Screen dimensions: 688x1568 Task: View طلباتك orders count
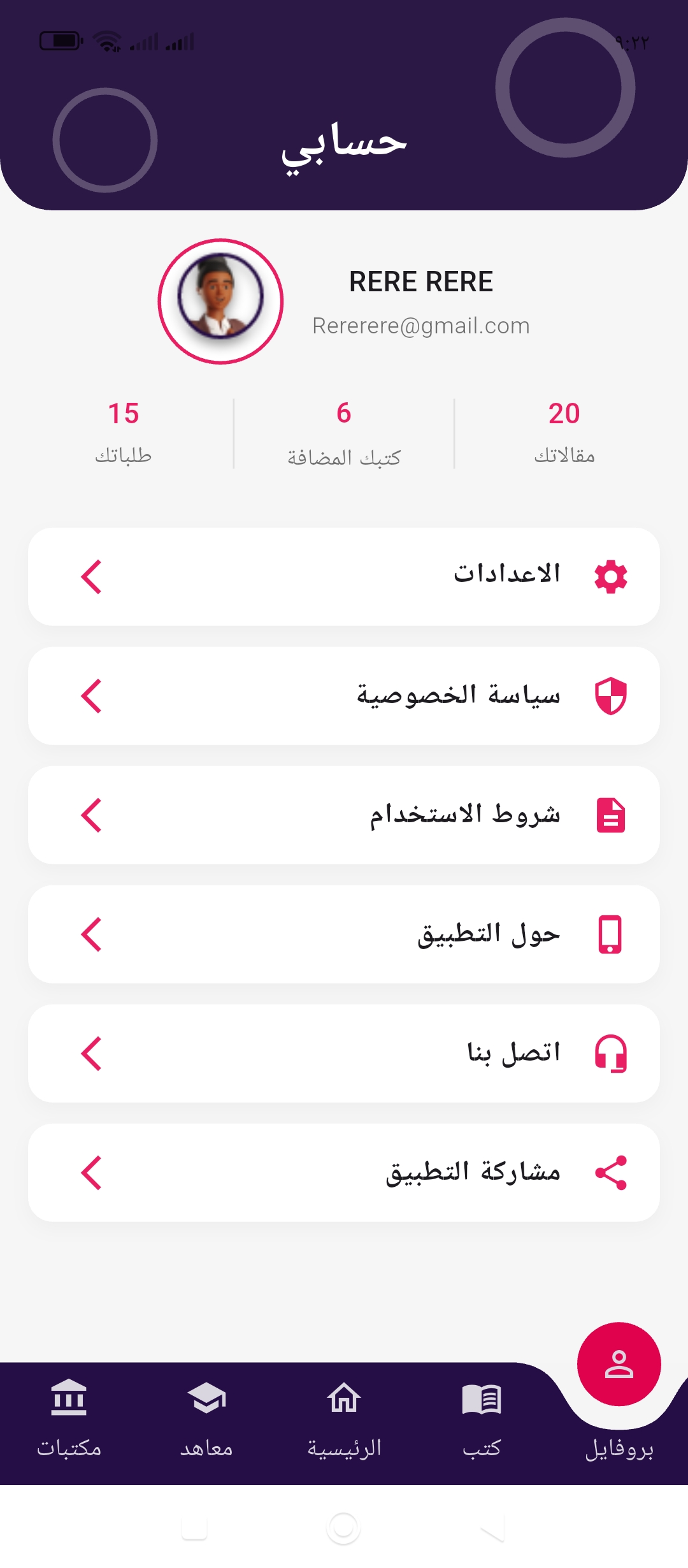124,432
